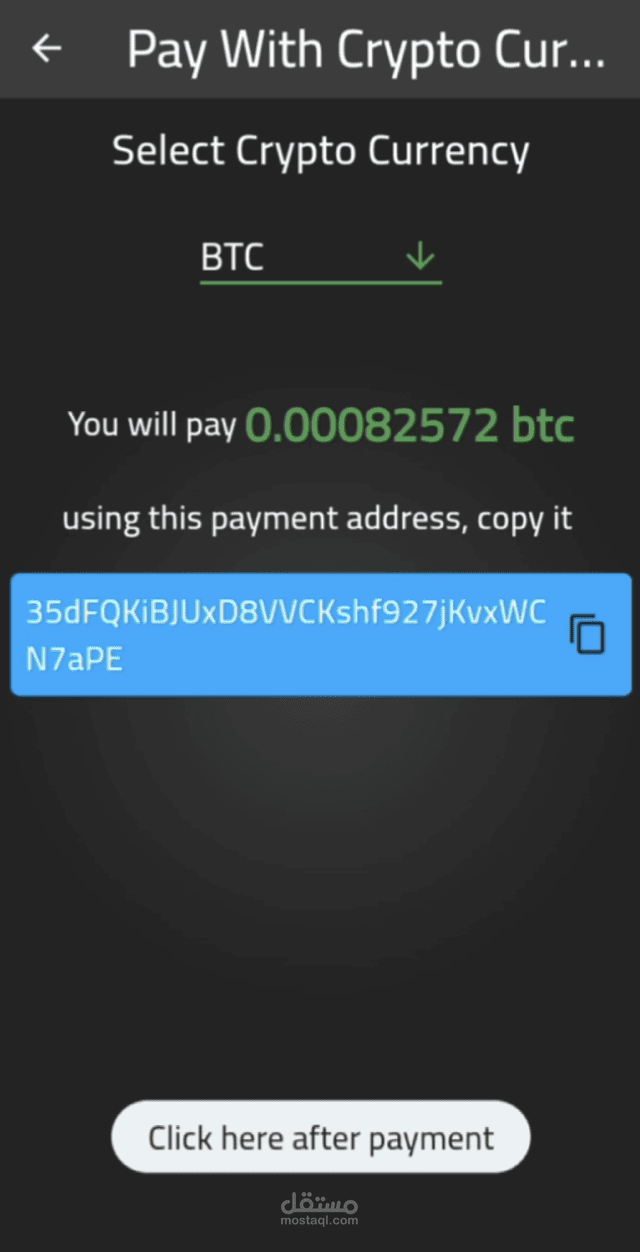
Task: Copy the payment address with the copy icon
Action: click(587, 634)
